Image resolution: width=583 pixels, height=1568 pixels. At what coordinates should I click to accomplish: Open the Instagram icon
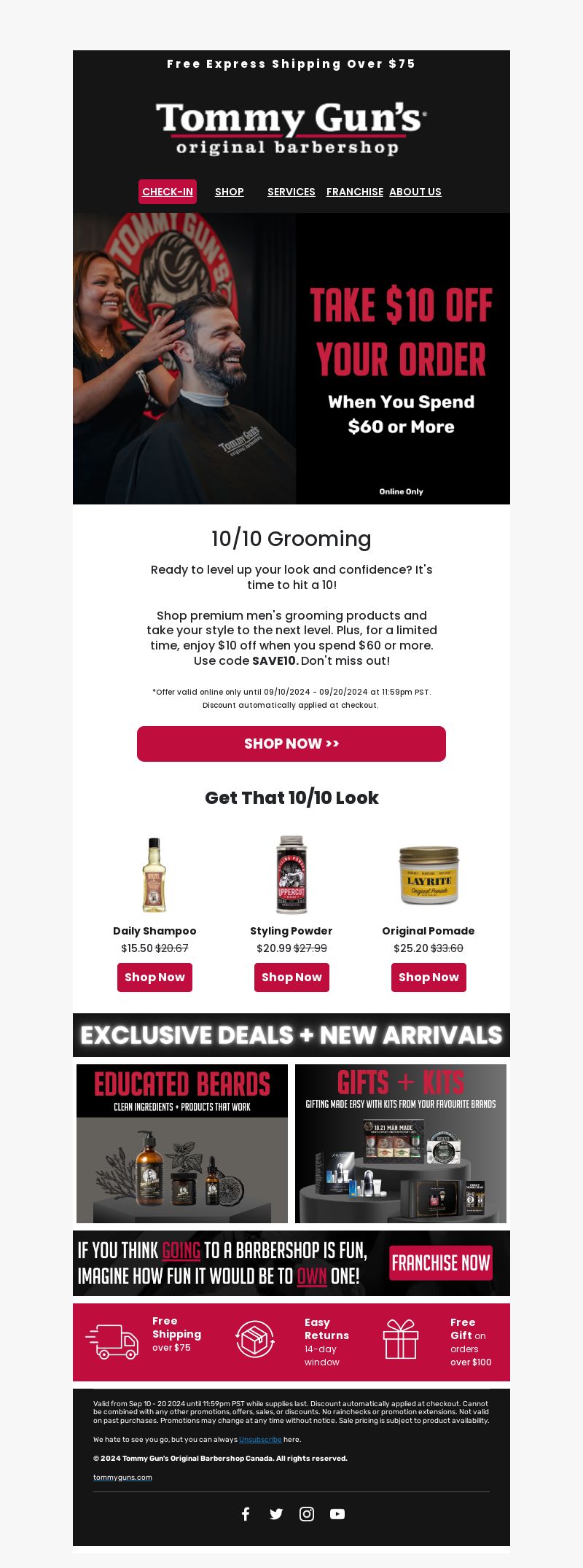click(307, 1514)
